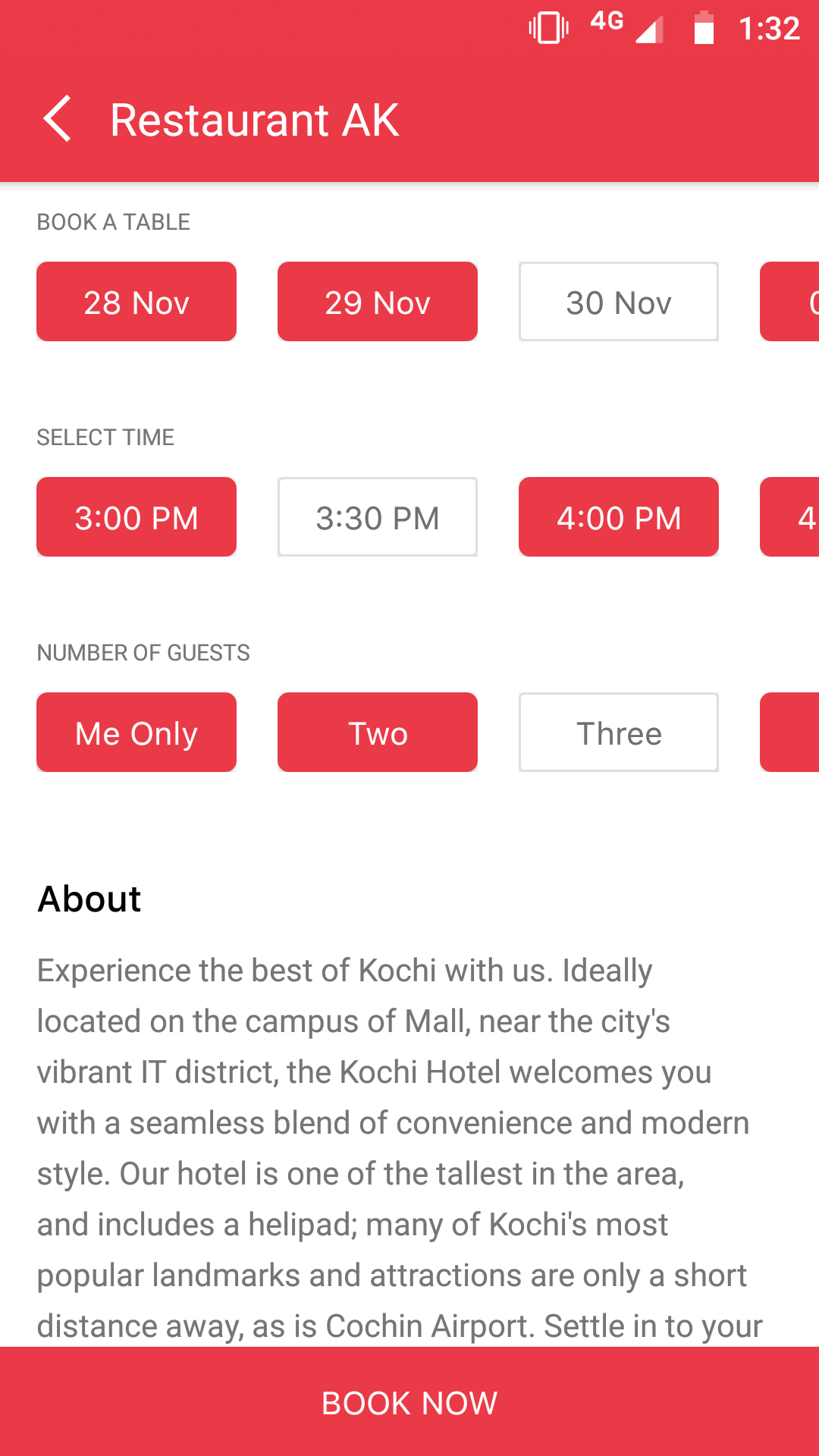Pick the 30 Nov date chip
The height and width of the screenshot is (1456, 819).
[619, 302]
